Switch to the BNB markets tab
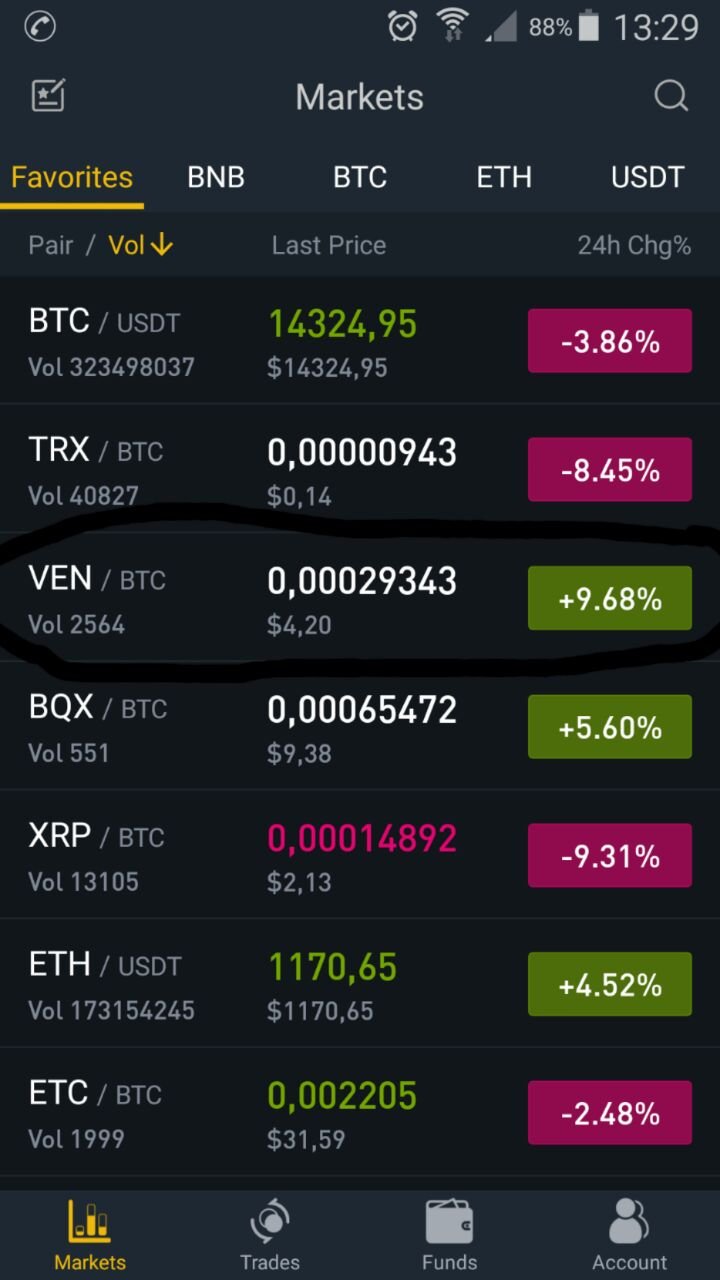 pyautogui.click(x=216, y=177)
